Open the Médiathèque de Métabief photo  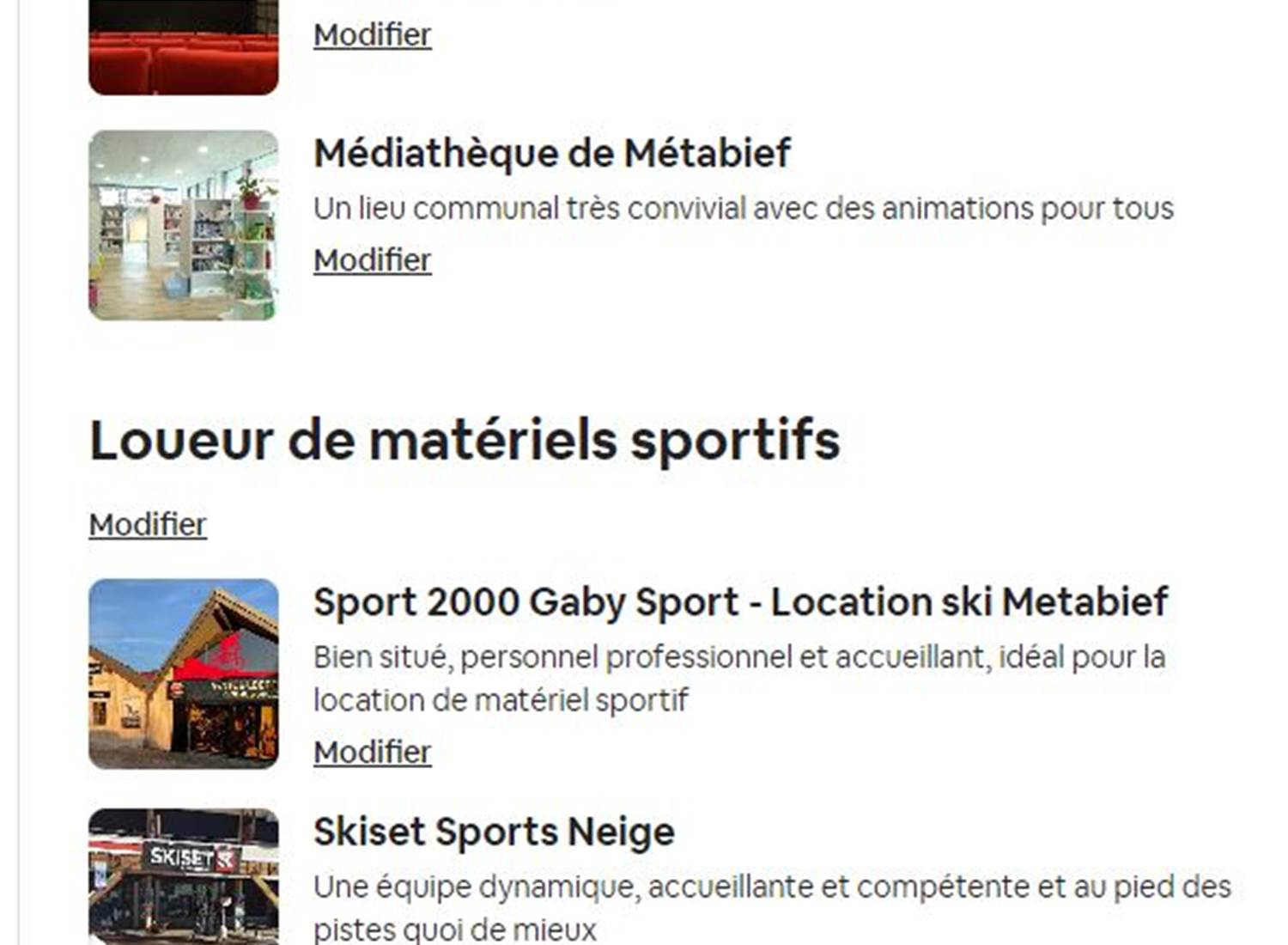pyautogui.click(x=184, y=225)
